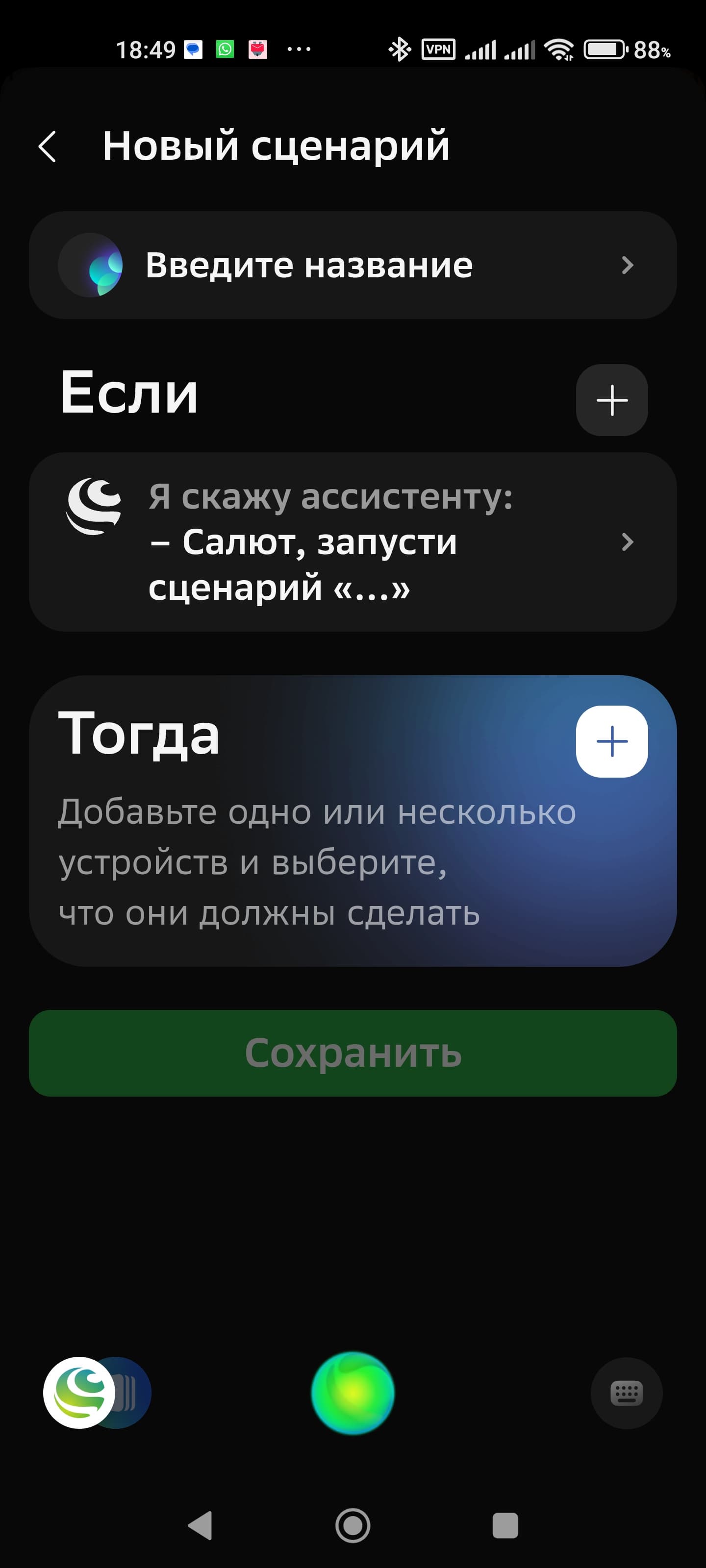This screenshot has height=1568, width=706.
Task: Open the keyboard input icon
Action: point(626,1393)
